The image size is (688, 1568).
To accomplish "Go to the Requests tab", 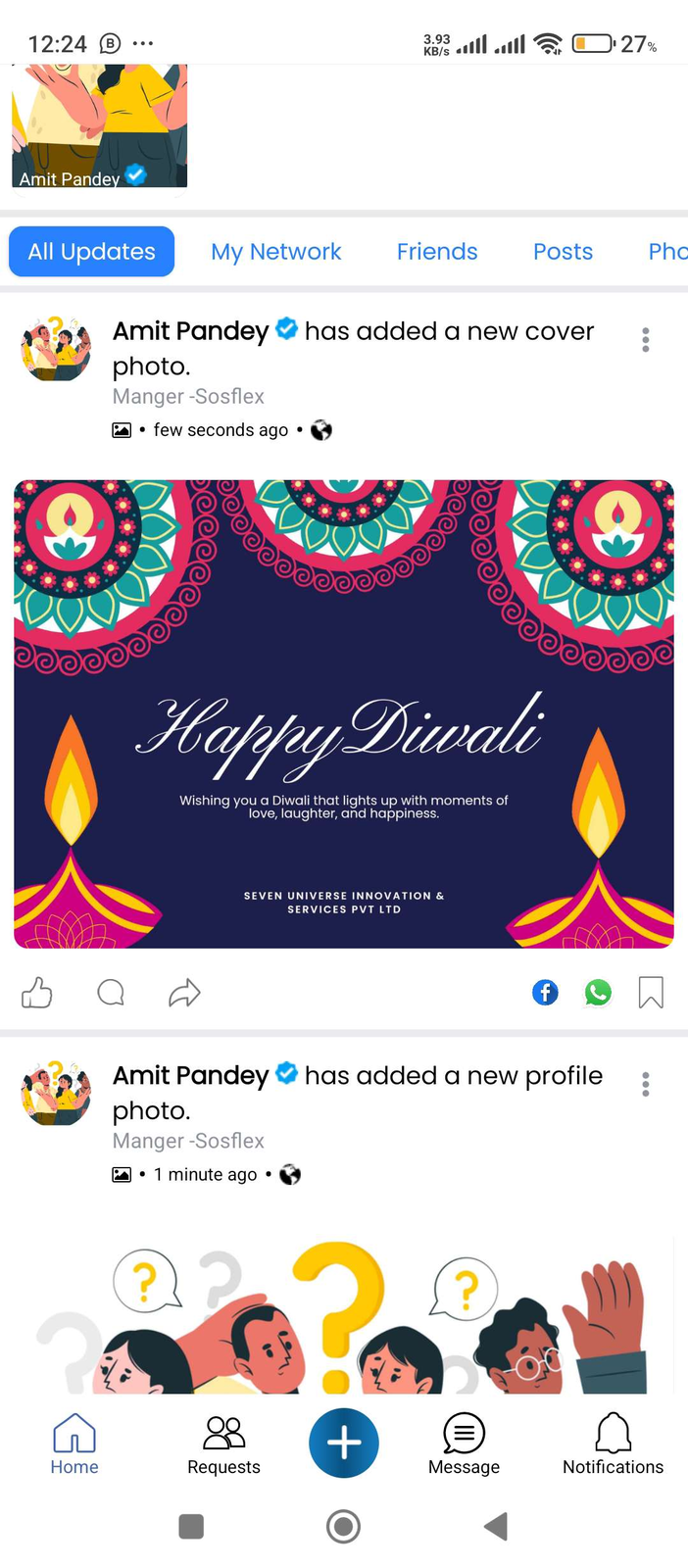I will (223, 1445).
